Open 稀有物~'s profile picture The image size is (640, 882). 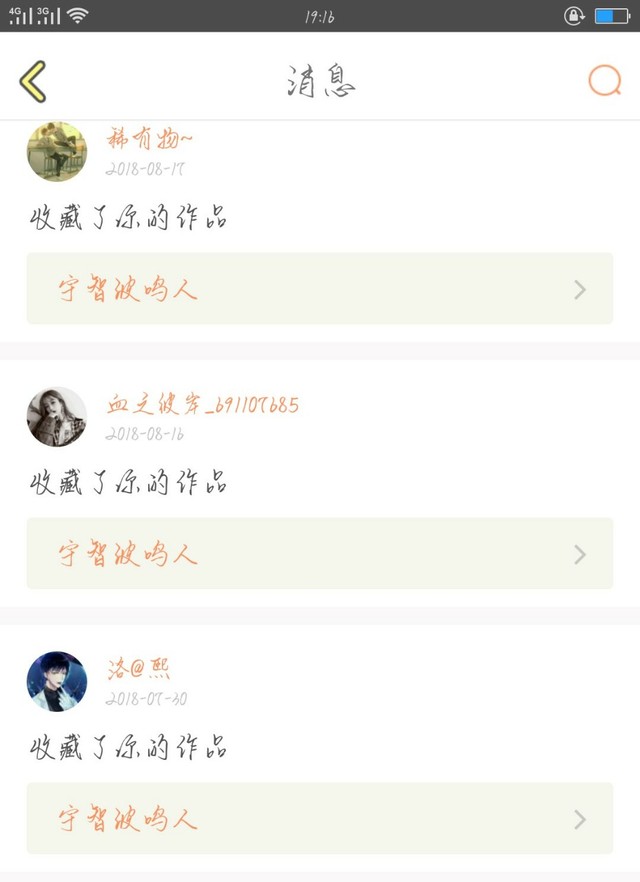click(57, 152)
